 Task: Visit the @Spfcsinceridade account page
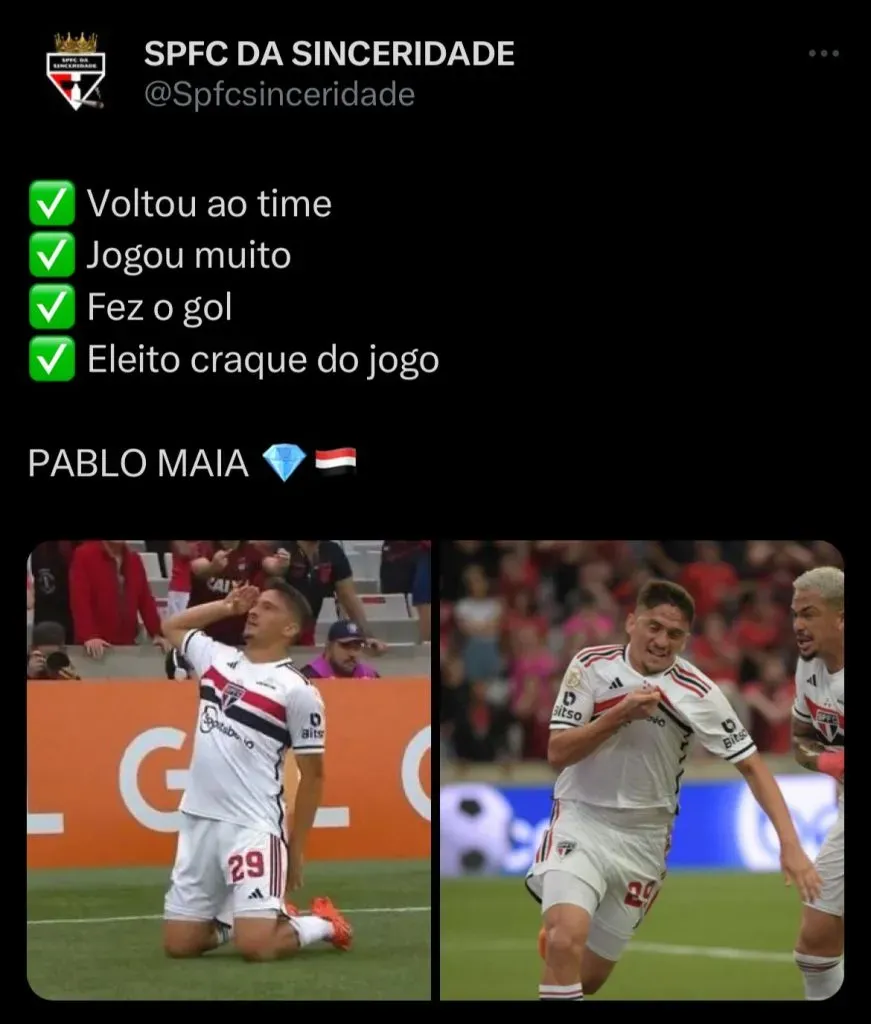coord(279,94)
